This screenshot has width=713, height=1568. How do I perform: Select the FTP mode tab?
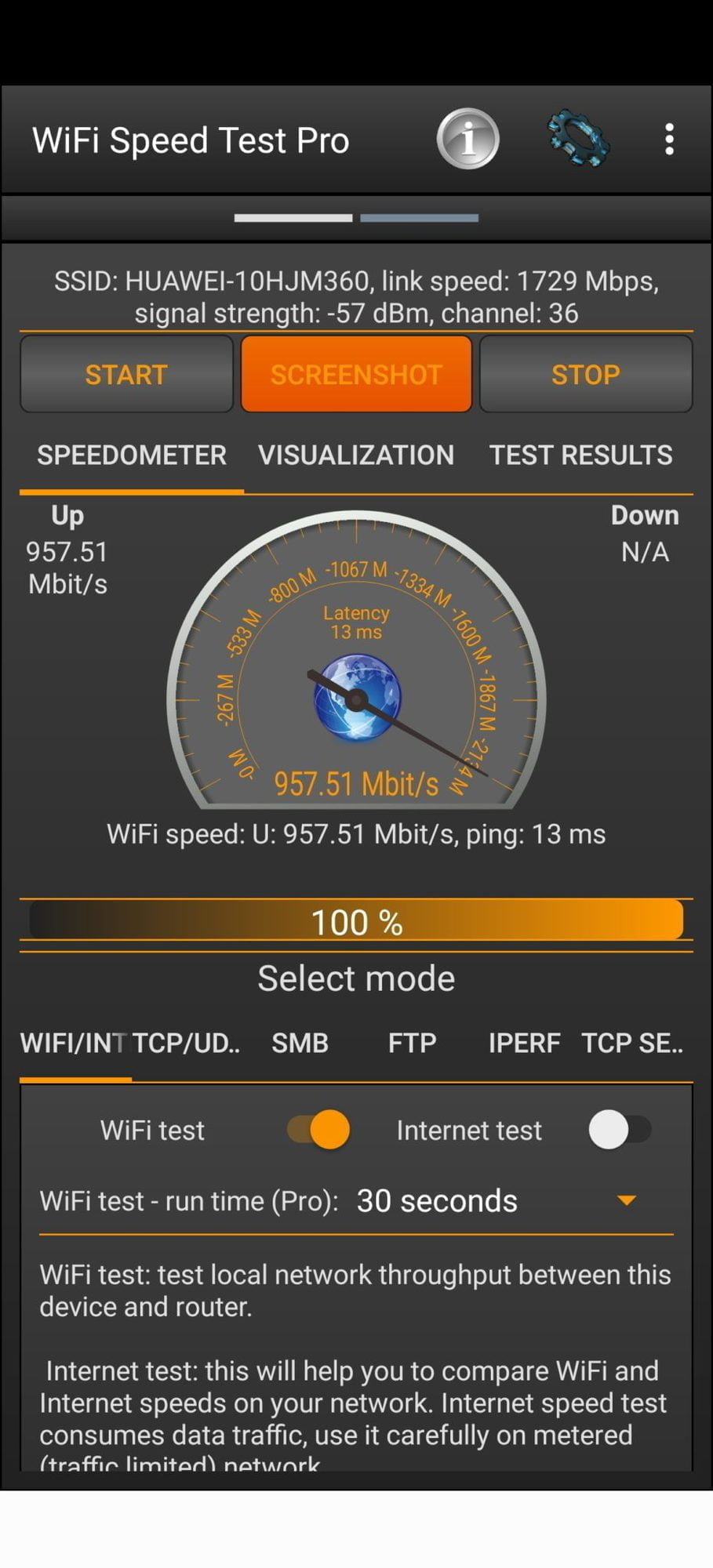412,1044
